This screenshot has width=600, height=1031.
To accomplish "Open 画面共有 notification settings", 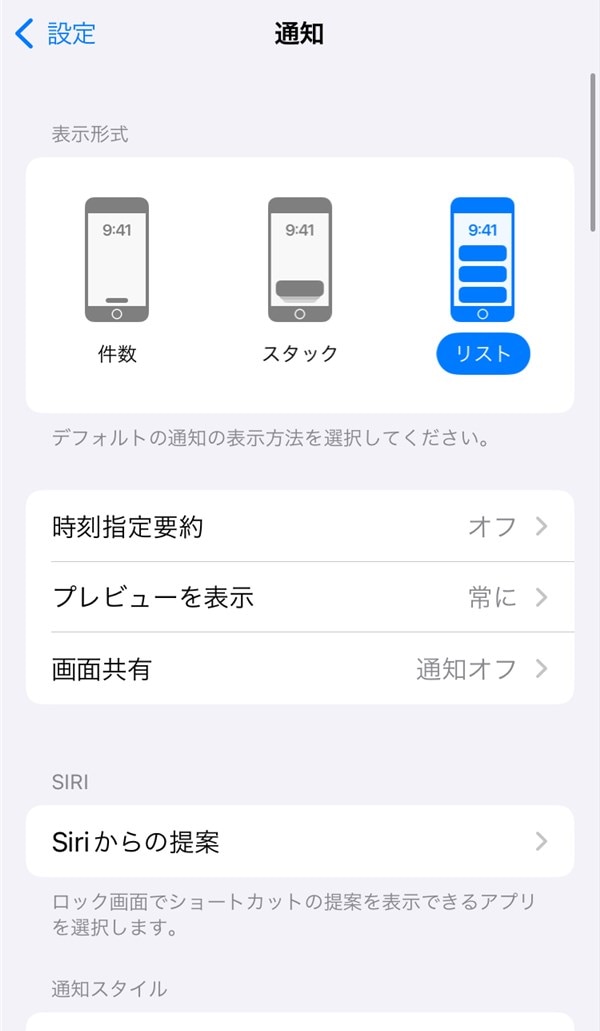I will [x=300, y=668].
